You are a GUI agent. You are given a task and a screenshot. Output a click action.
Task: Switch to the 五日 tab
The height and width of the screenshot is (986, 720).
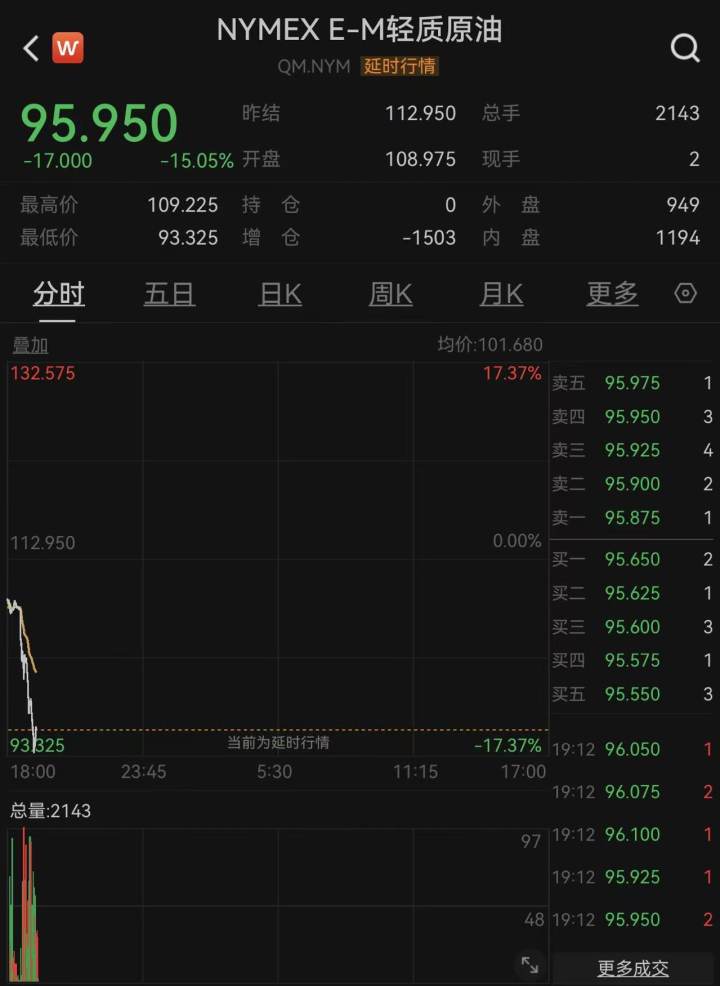169,294
